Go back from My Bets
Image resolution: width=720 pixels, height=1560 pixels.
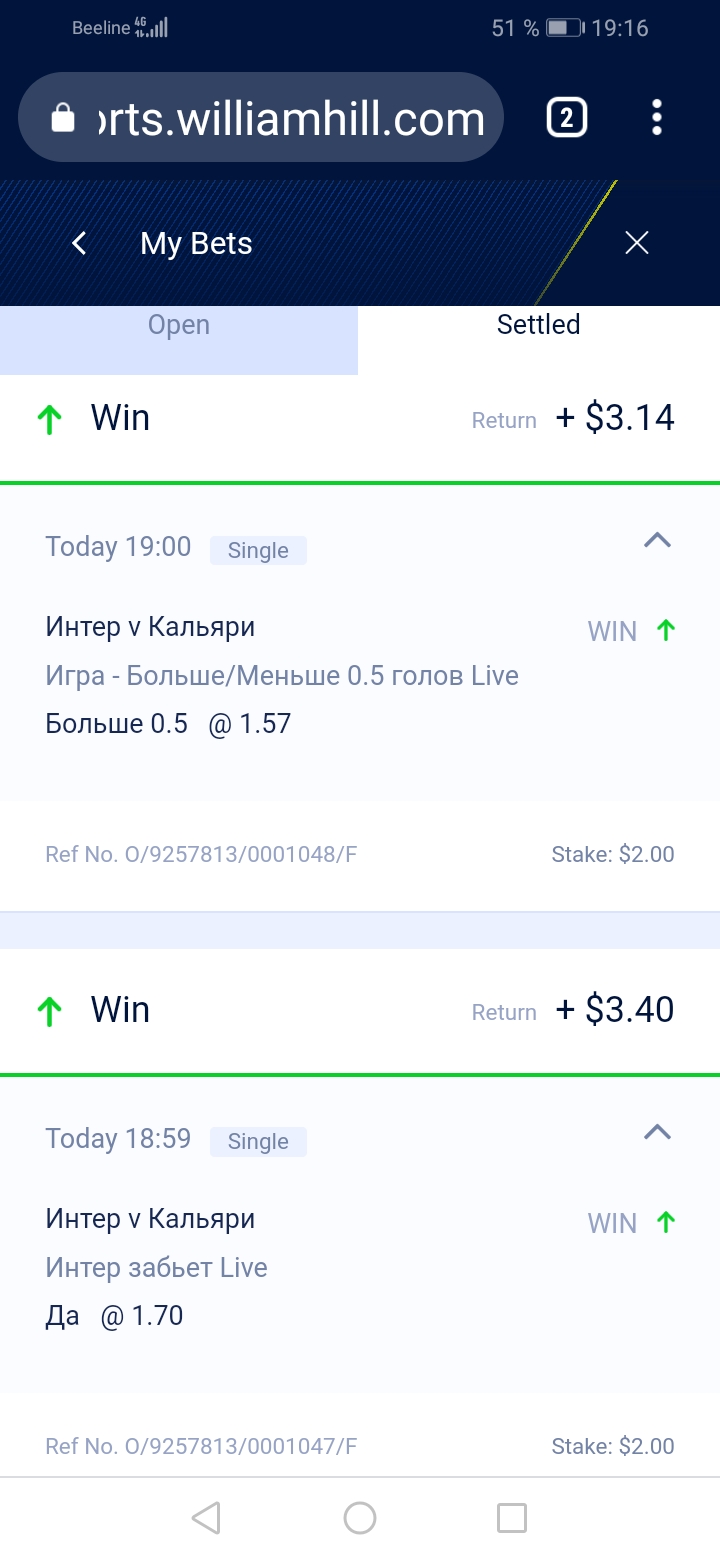79,243
